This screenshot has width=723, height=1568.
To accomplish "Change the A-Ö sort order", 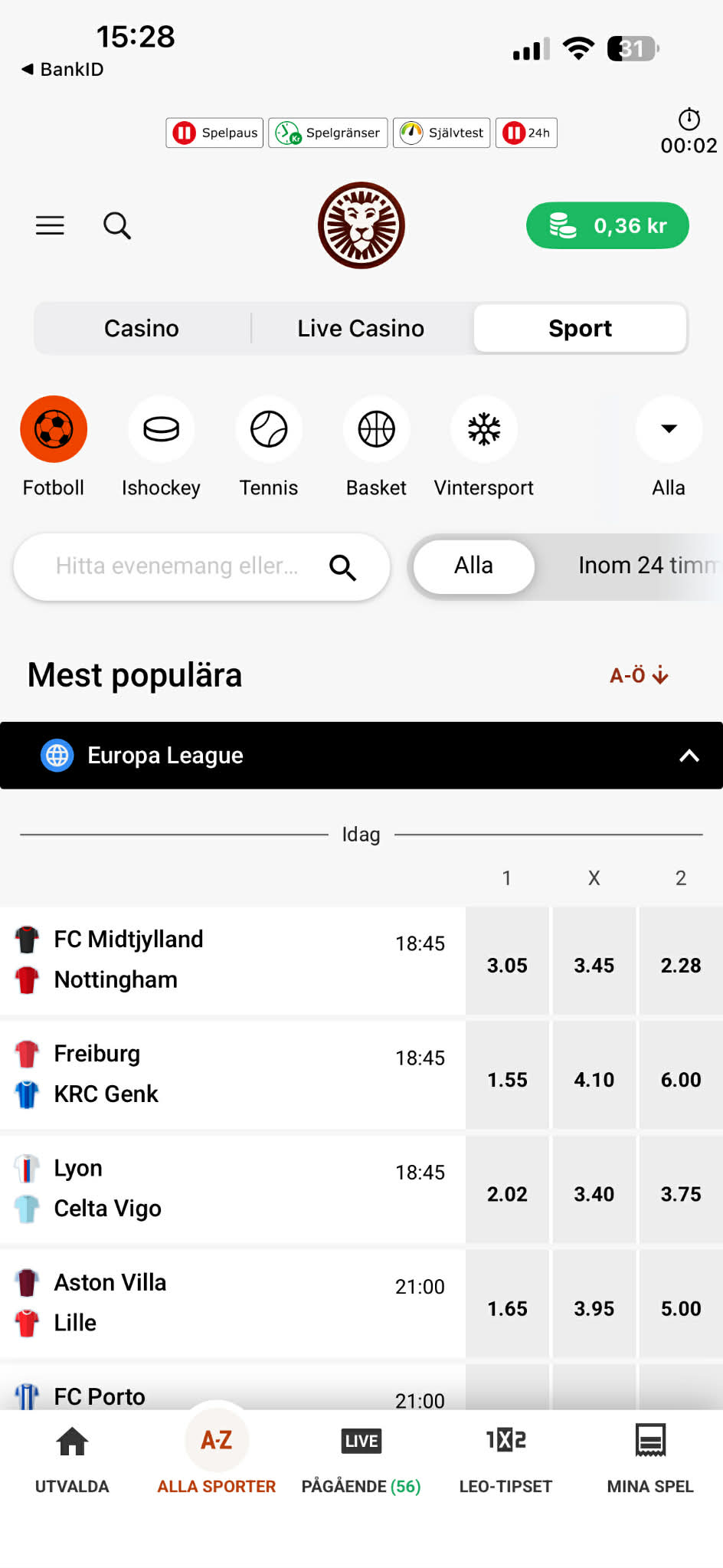I will click(x=639, y=675).
